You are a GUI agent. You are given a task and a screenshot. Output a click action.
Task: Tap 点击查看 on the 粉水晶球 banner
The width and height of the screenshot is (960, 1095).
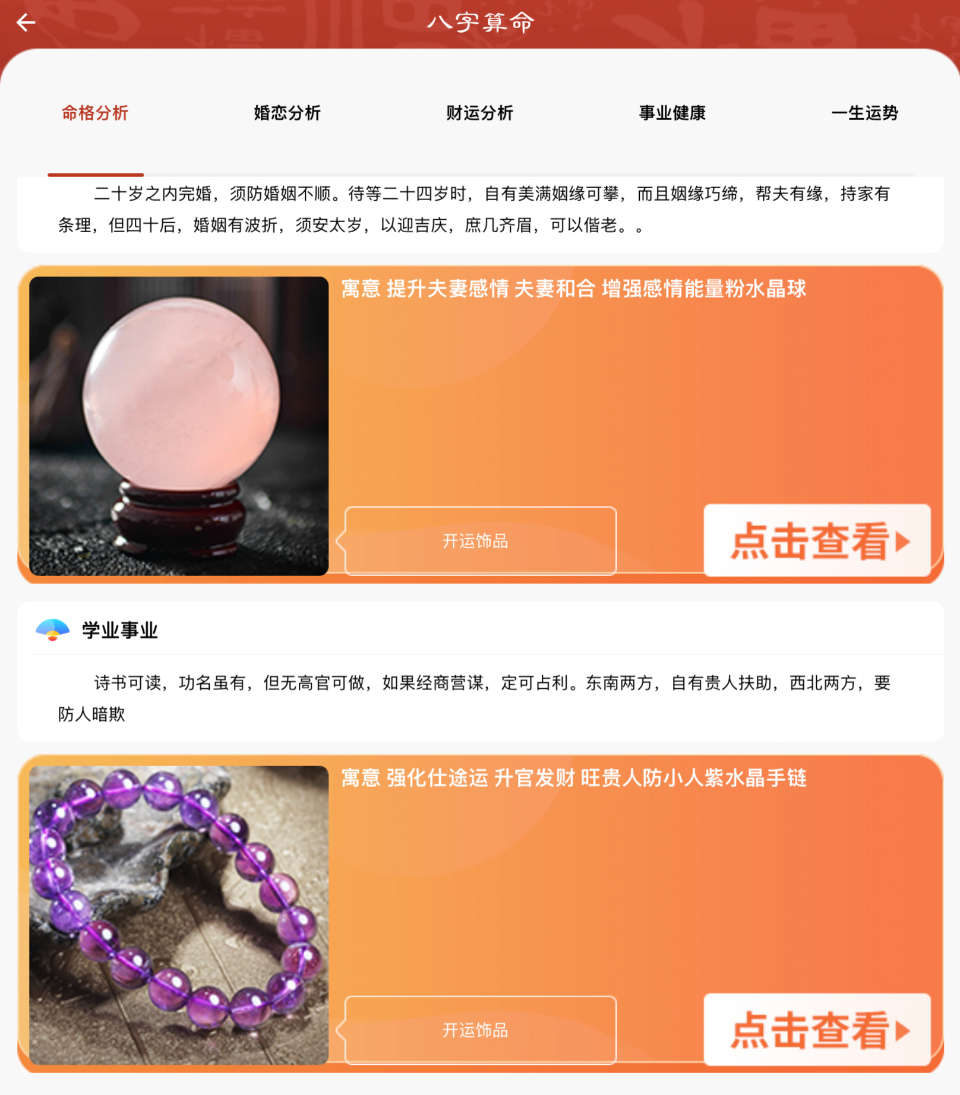tap(817, 541)
